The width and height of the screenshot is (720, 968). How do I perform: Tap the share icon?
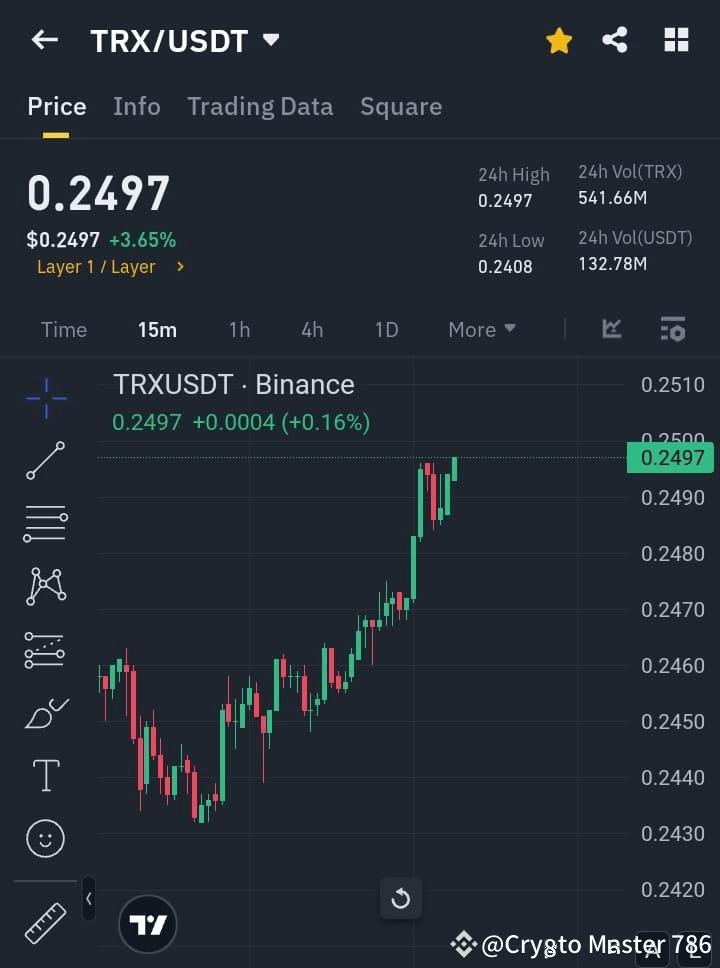616,40
